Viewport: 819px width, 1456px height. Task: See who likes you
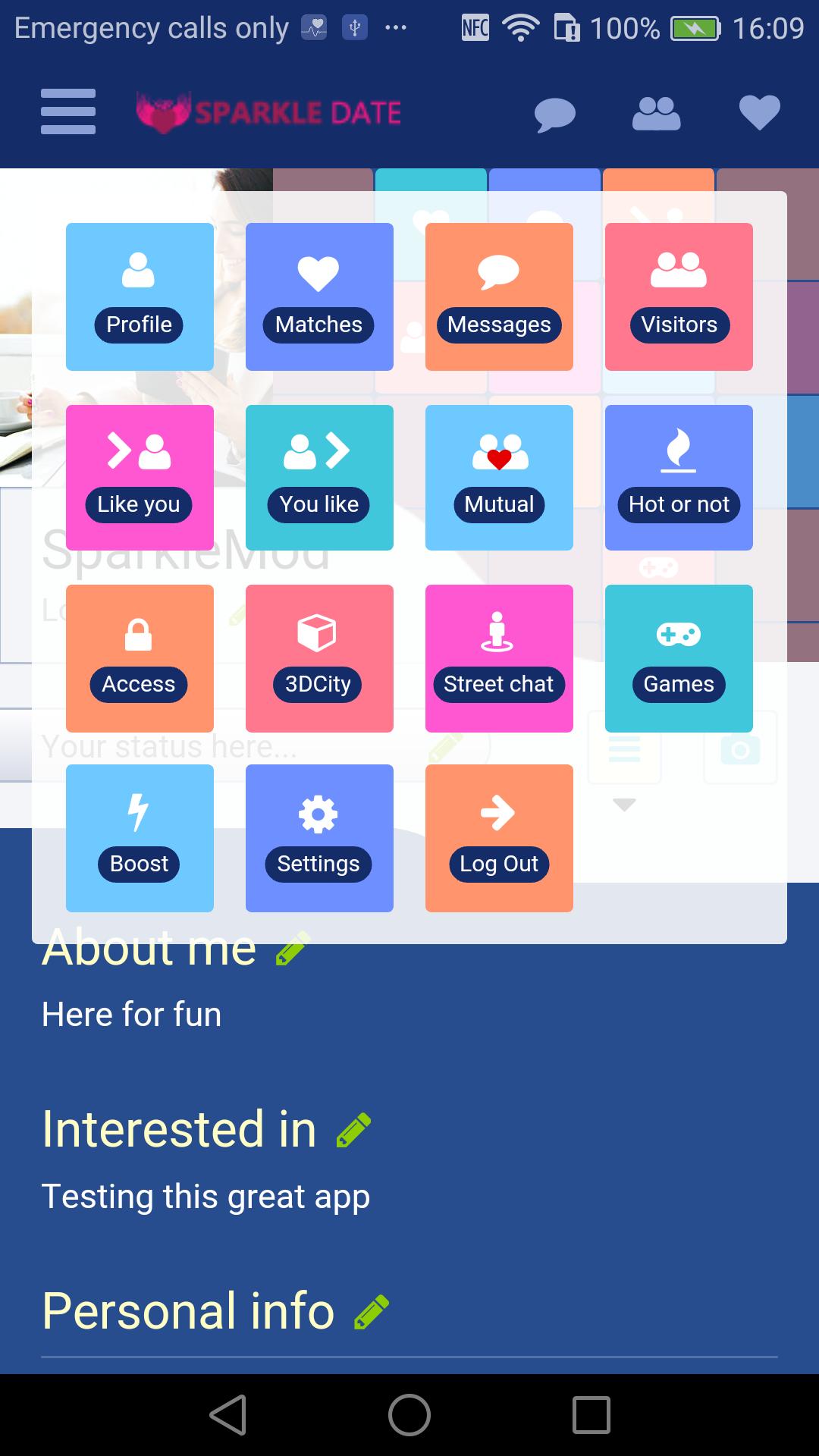click(x=140, y=478)
